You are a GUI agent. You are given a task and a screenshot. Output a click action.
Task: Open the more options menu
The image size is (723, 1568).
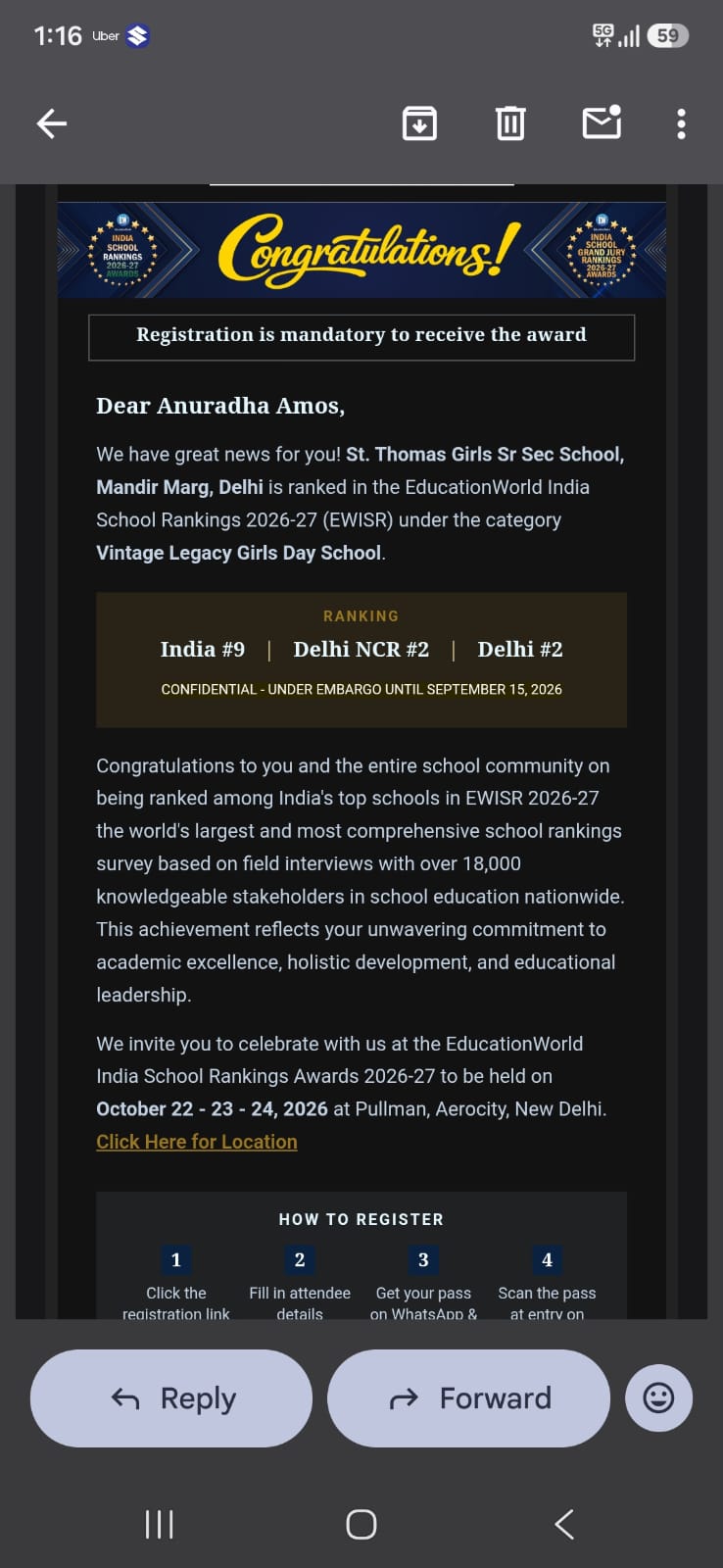[x=681, y=123]
